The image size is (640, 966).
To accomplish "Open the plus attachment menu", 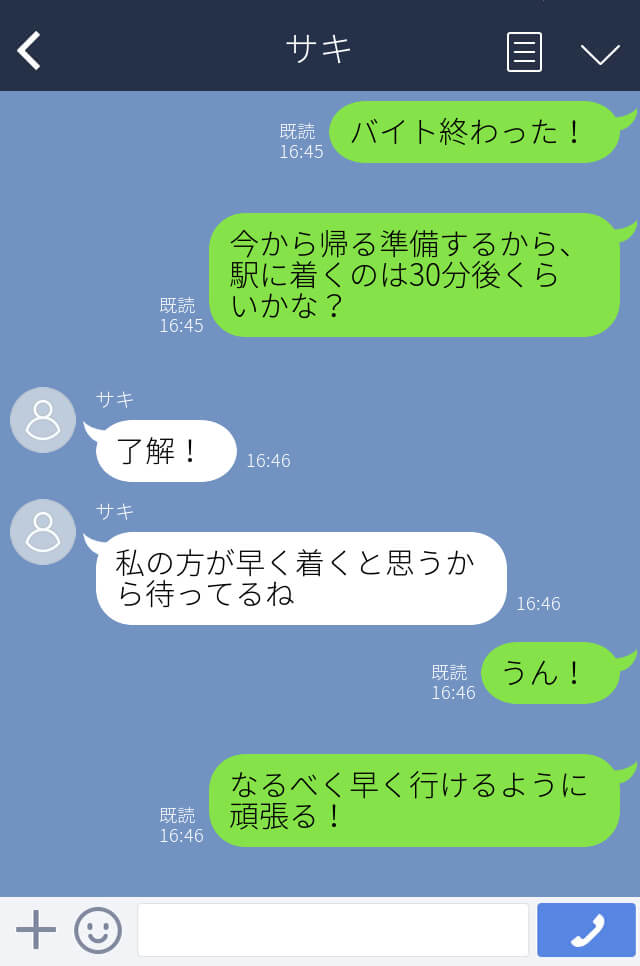I will [36, 930].
